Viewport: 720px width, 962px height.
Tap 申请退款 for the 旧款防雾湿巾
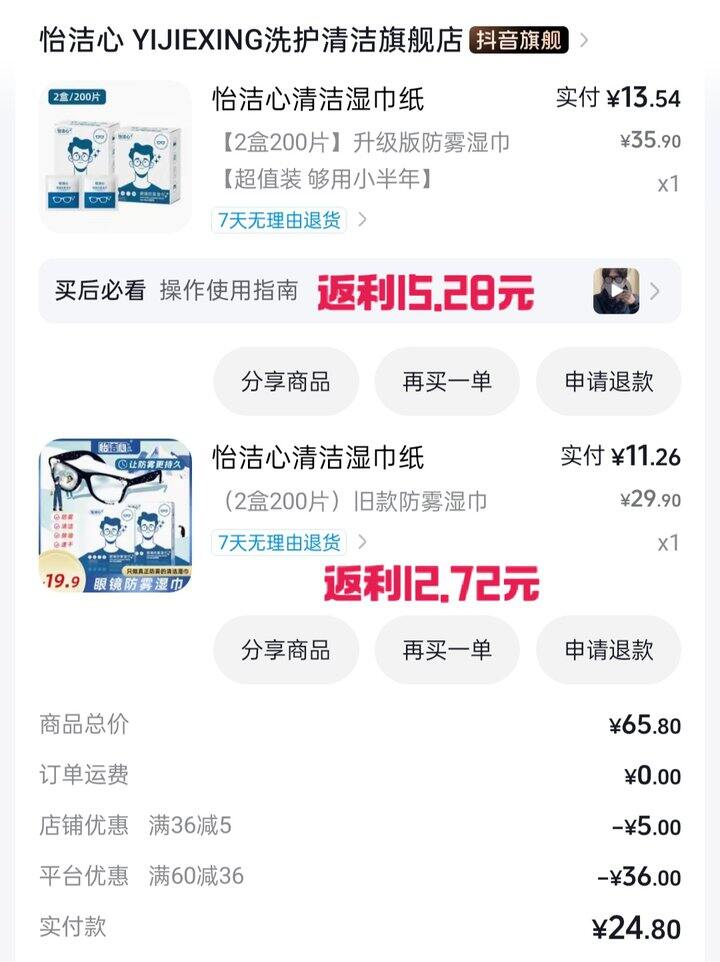click(x=608, y=650)
